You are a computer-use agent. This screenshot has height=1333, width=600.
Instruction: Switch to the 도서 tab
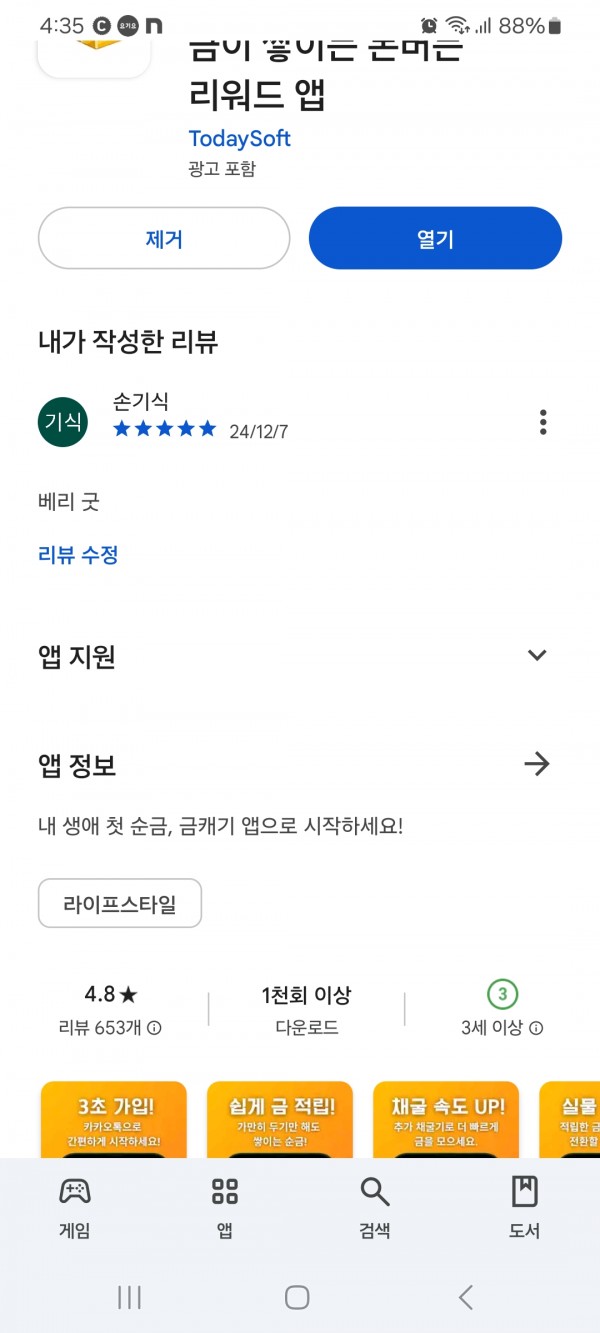[x=525, y=1207]
